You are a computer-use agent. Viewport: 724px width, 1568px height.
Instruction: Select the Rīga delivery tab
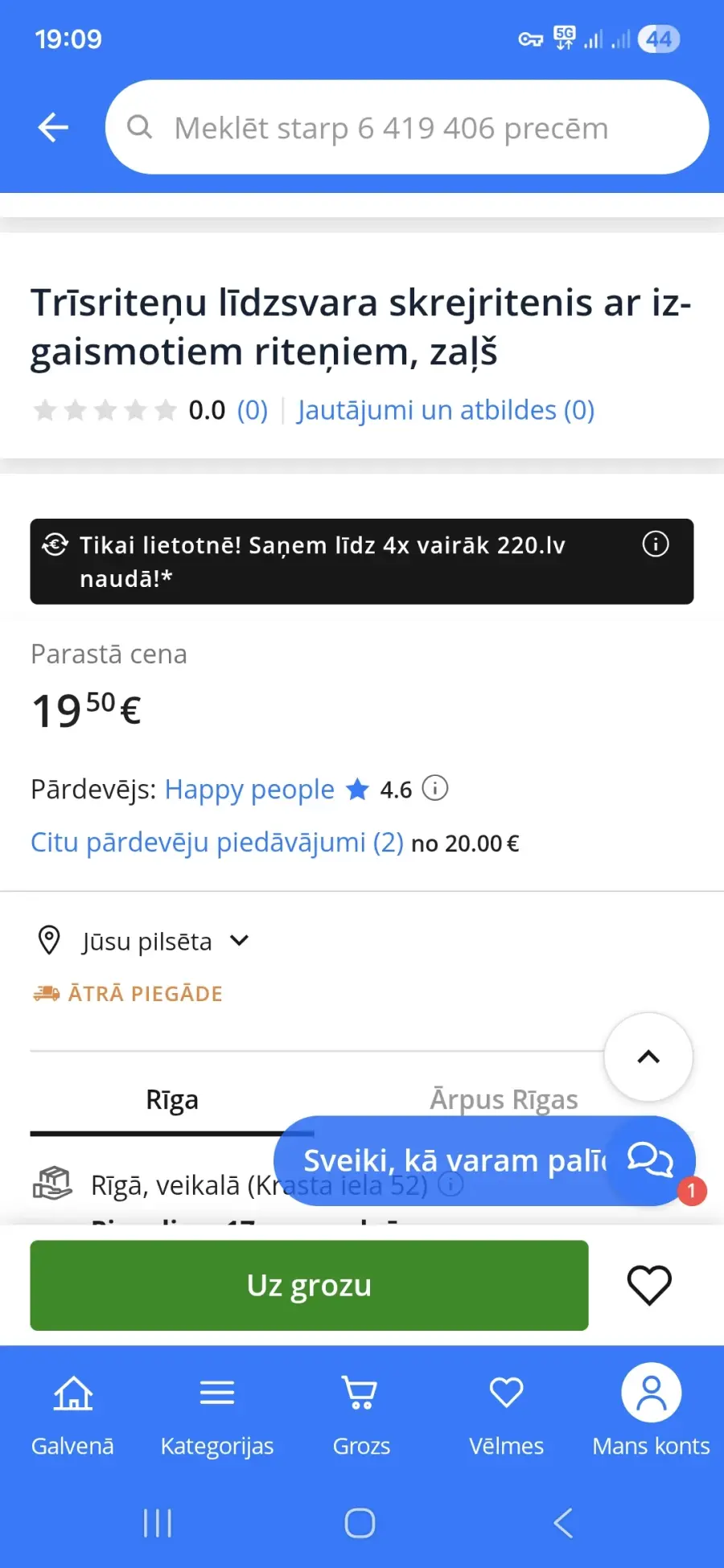click(172, 1099)
